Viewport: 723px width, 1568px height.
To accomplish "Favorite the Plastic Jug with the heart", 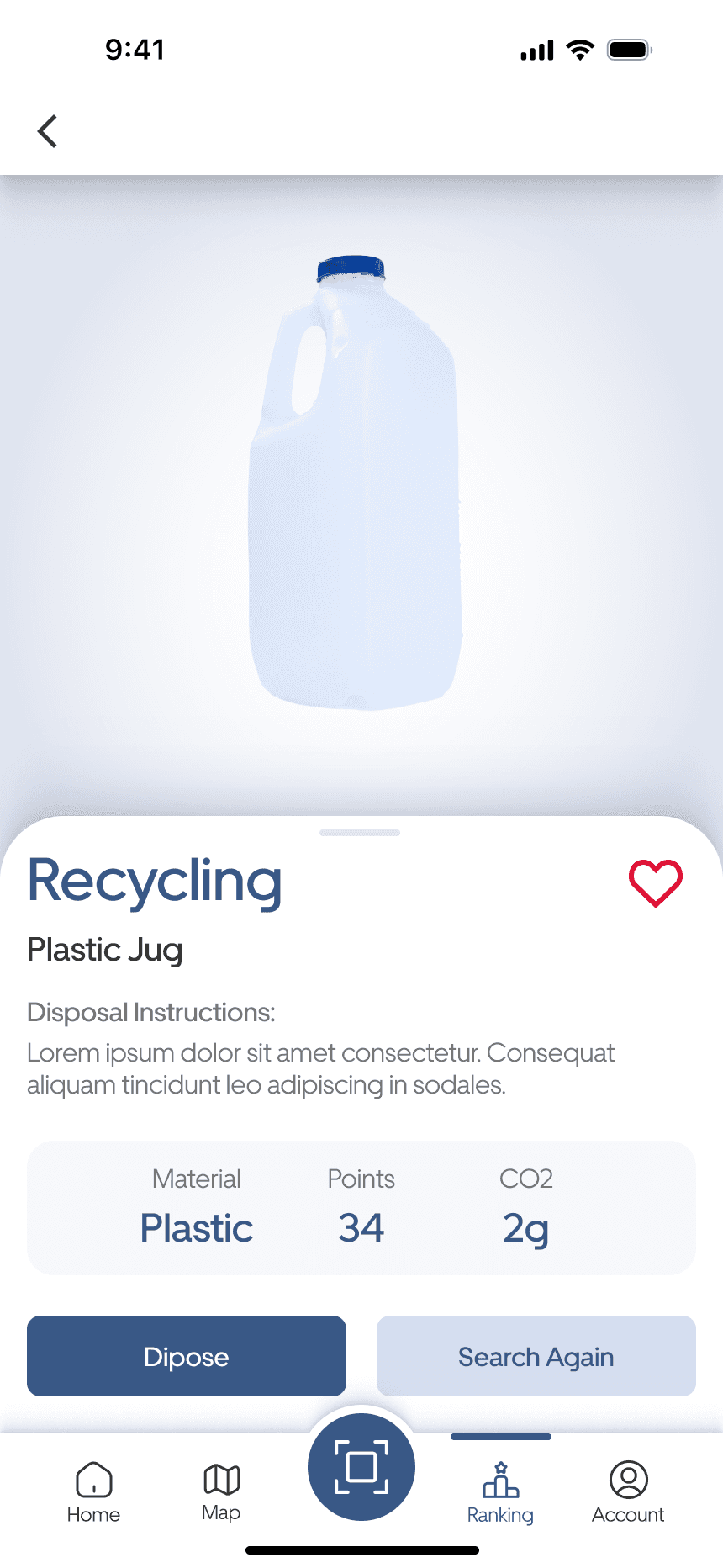I will (x=656, y=883).
